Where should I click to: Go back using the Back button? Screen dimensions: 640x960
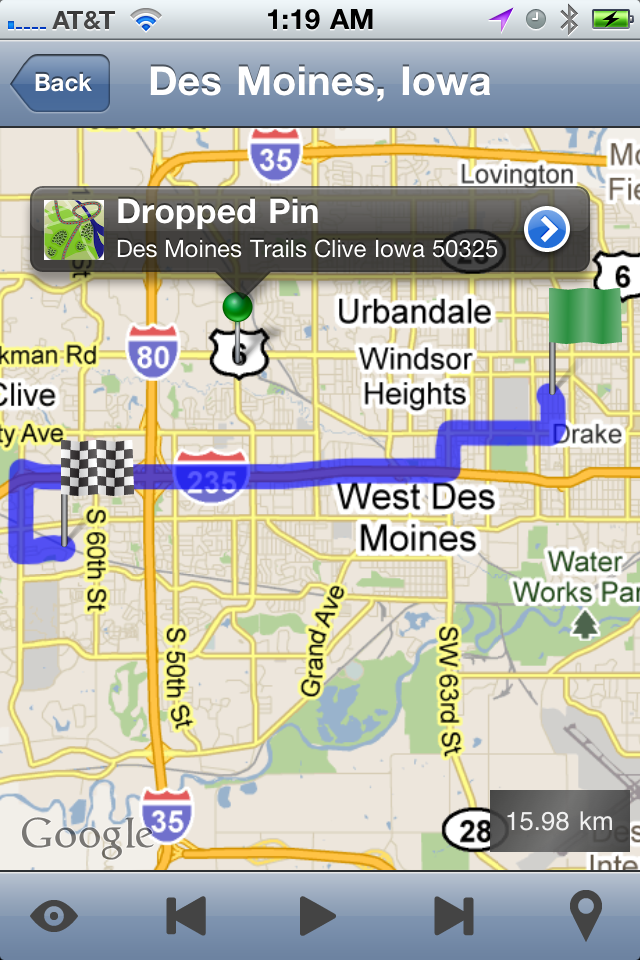click(60, 83)
